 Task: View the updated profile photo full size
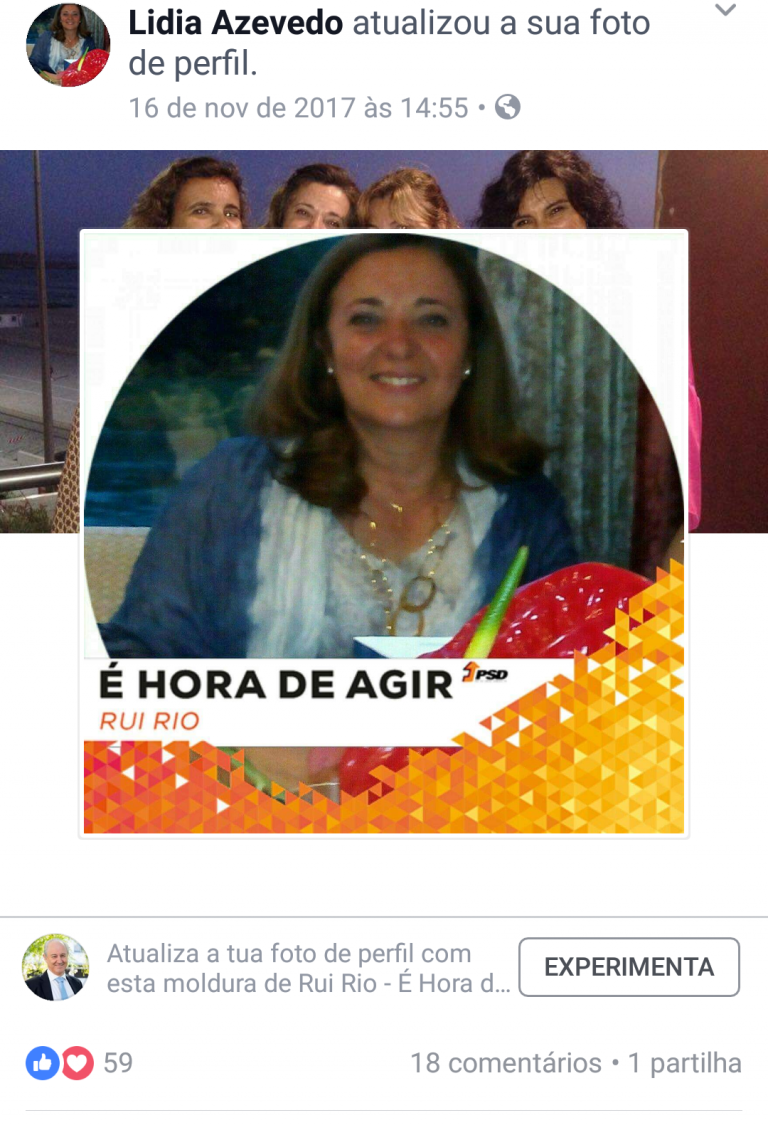tap(384, 533)
